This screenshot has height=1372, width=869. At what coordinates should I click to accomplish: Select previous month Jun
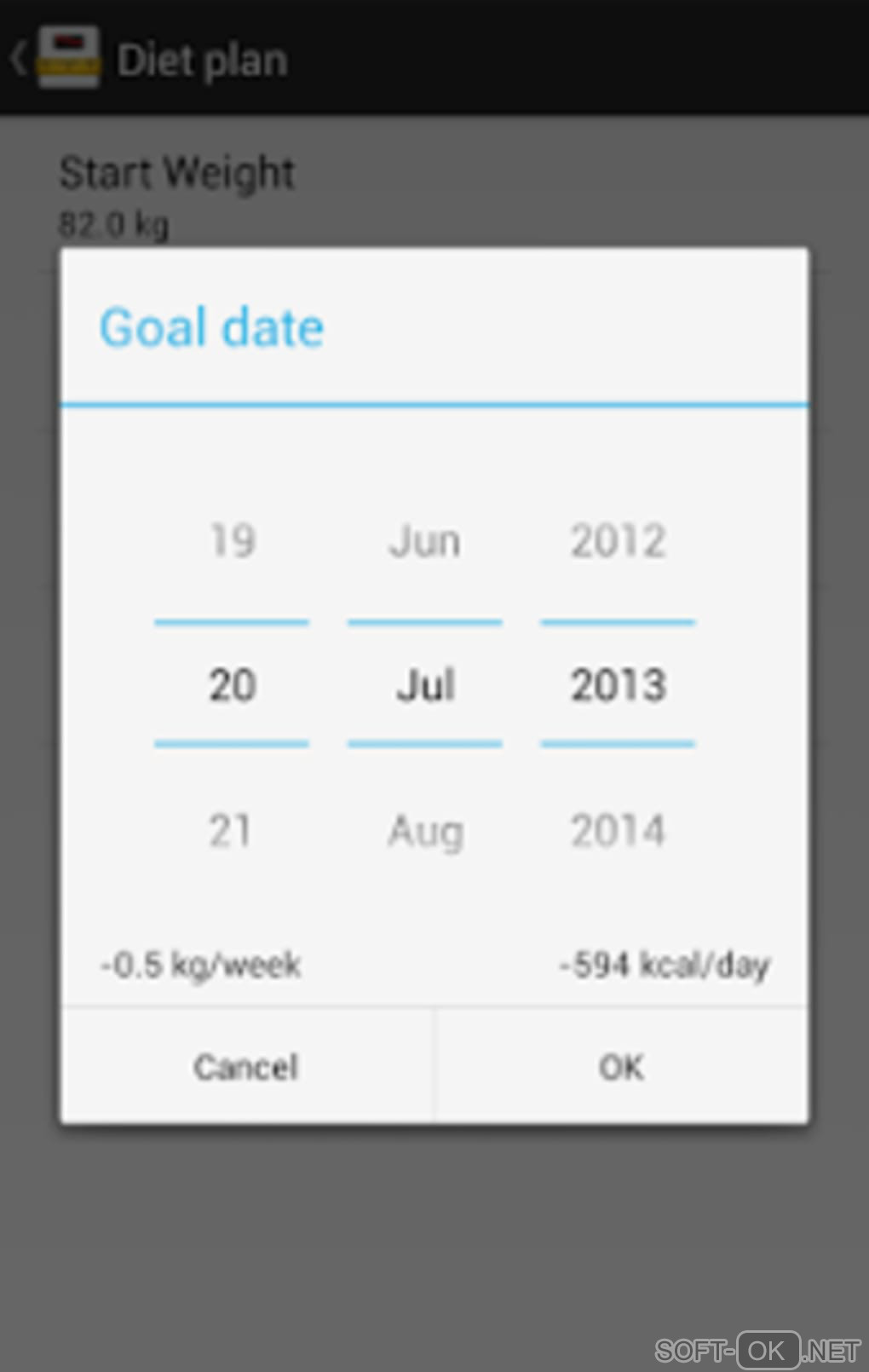(425, 540)
